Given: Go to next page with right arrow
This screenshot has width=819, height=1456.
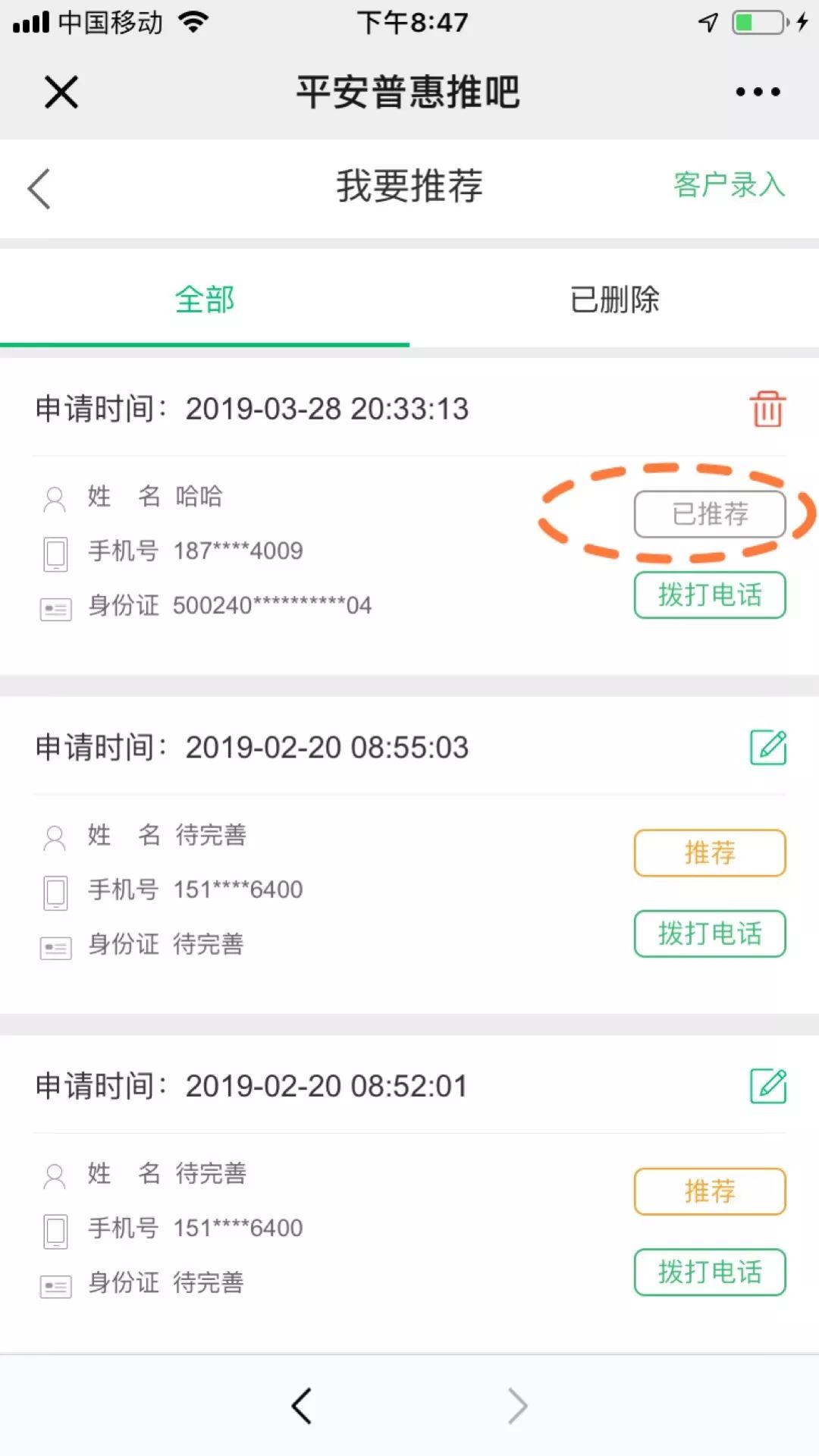Looking at the screenshot, I should tap(516, 1404).
